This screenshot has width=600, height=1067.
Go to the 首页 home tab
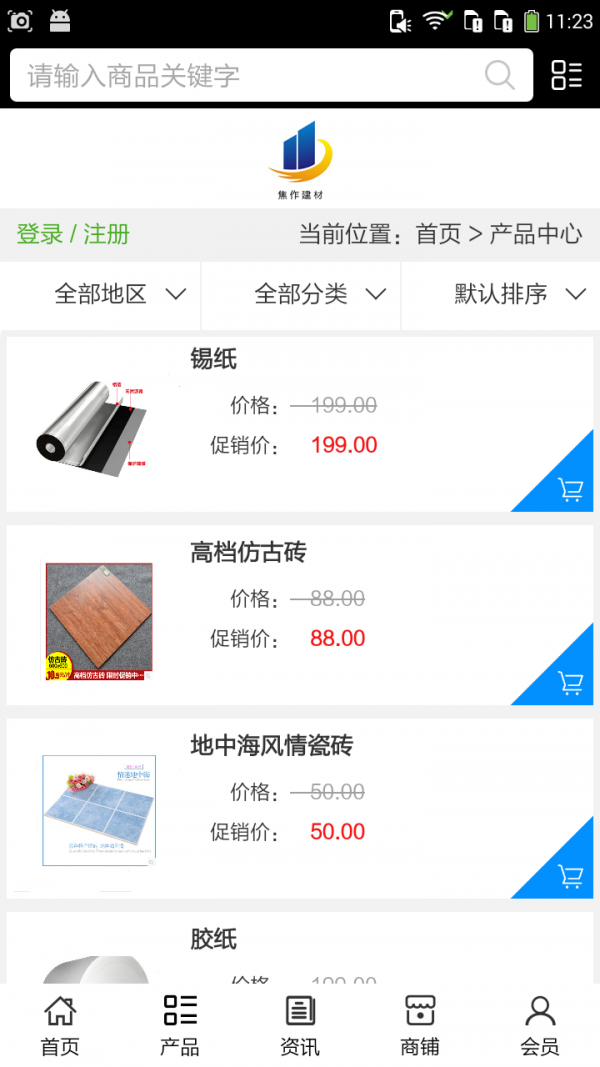pos(60,1025)
